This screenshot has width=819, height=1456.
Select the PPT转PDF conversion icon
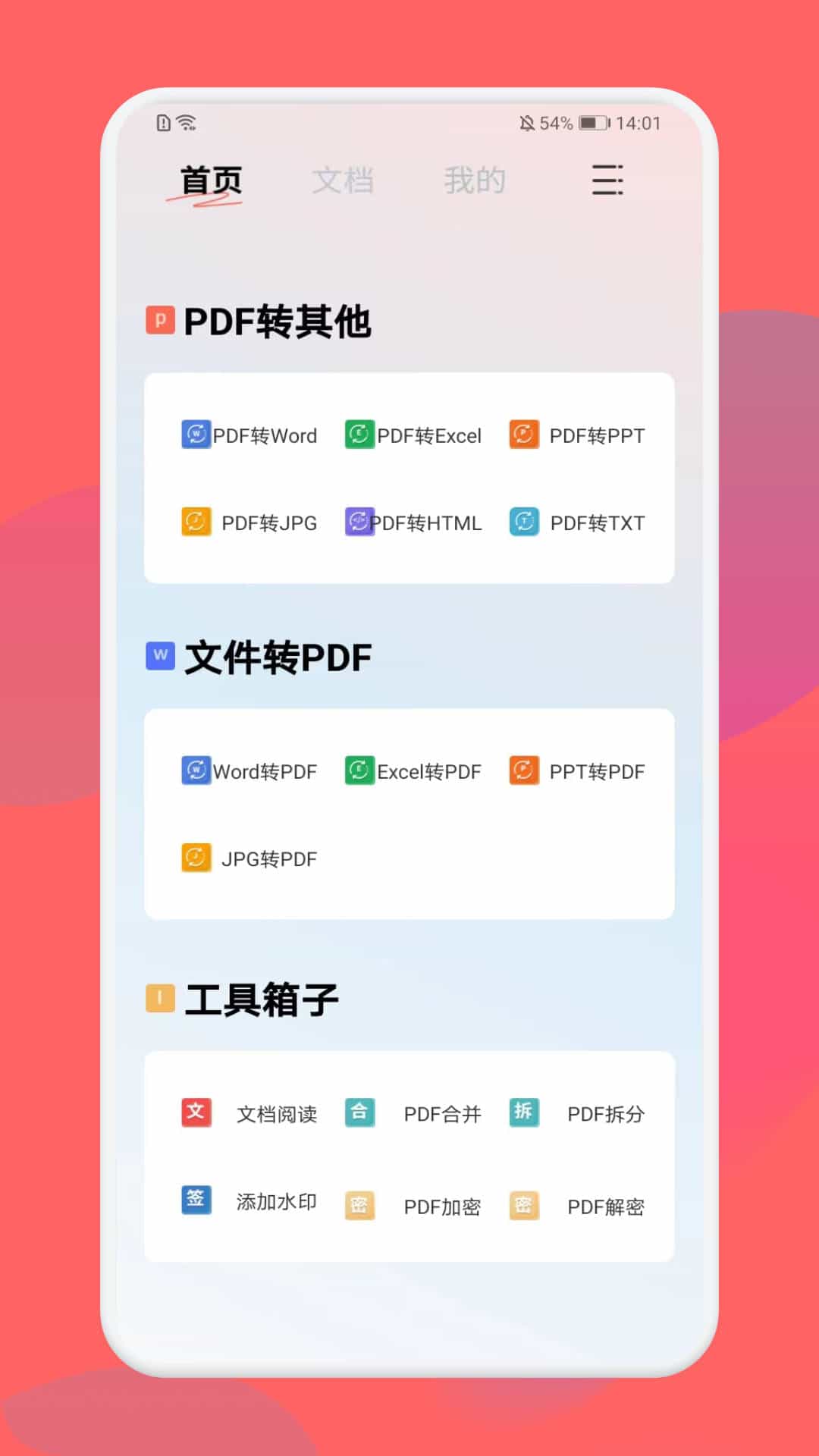(x=524, y=771)
